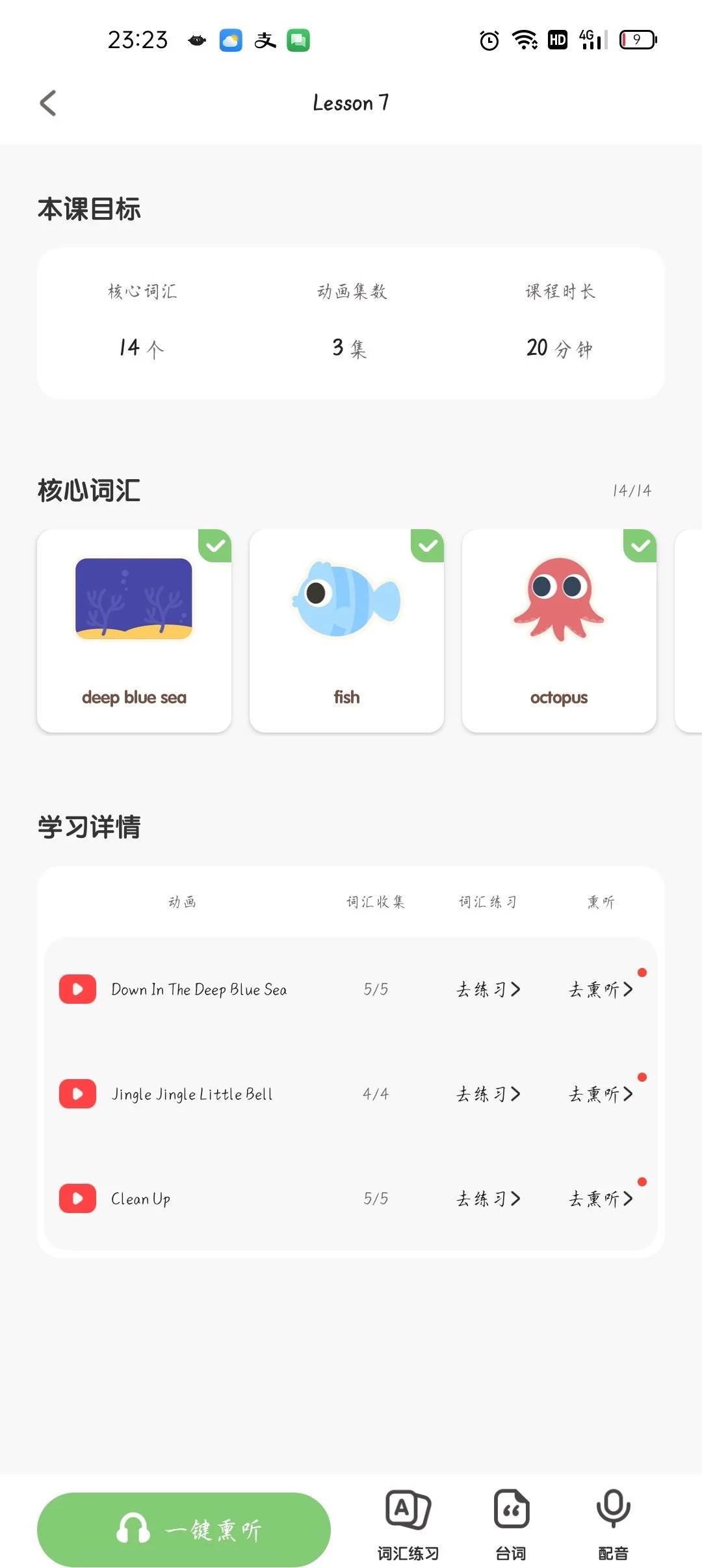Tap 去练习 for Jingle Jingle Little Bell

tap(488, 1094)
